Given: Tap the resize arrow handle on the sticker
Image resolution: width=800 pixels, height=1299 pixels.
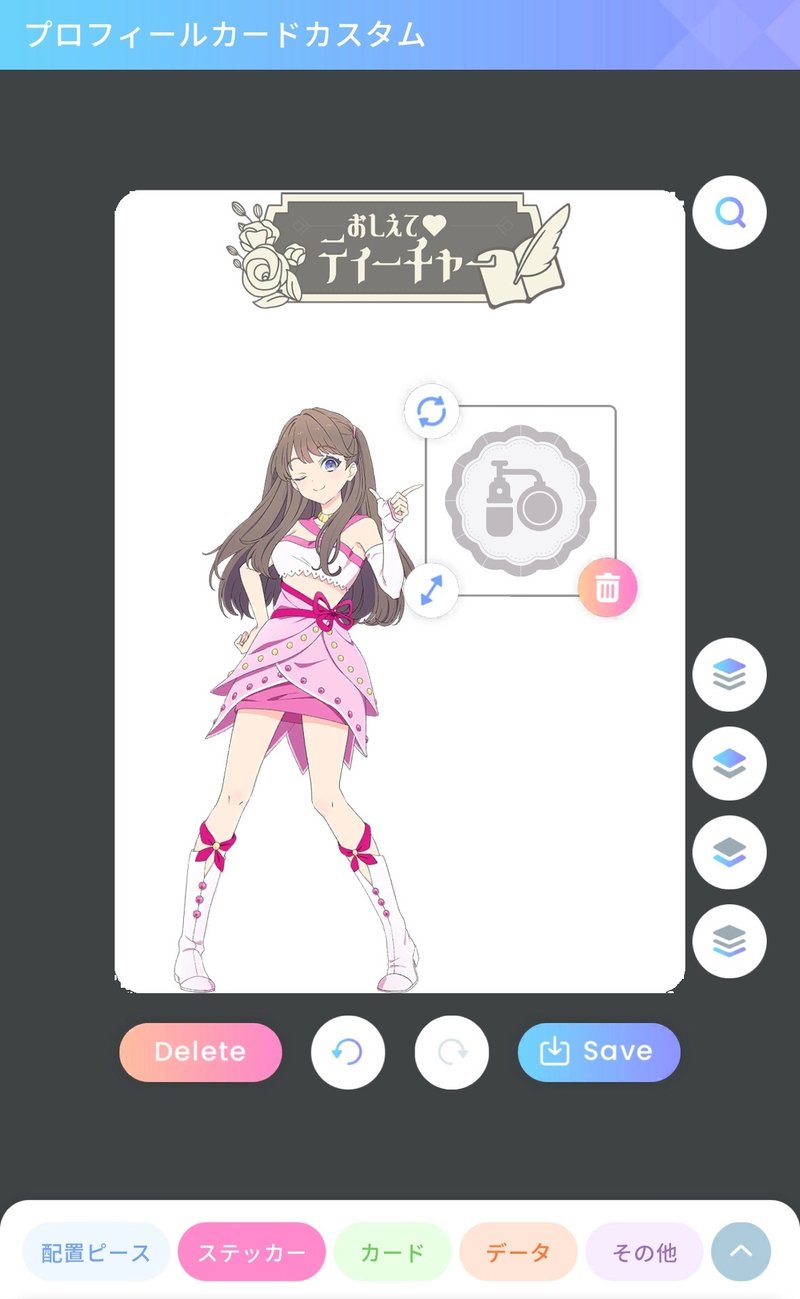Looking at the screenshot, I should (431, 591).
